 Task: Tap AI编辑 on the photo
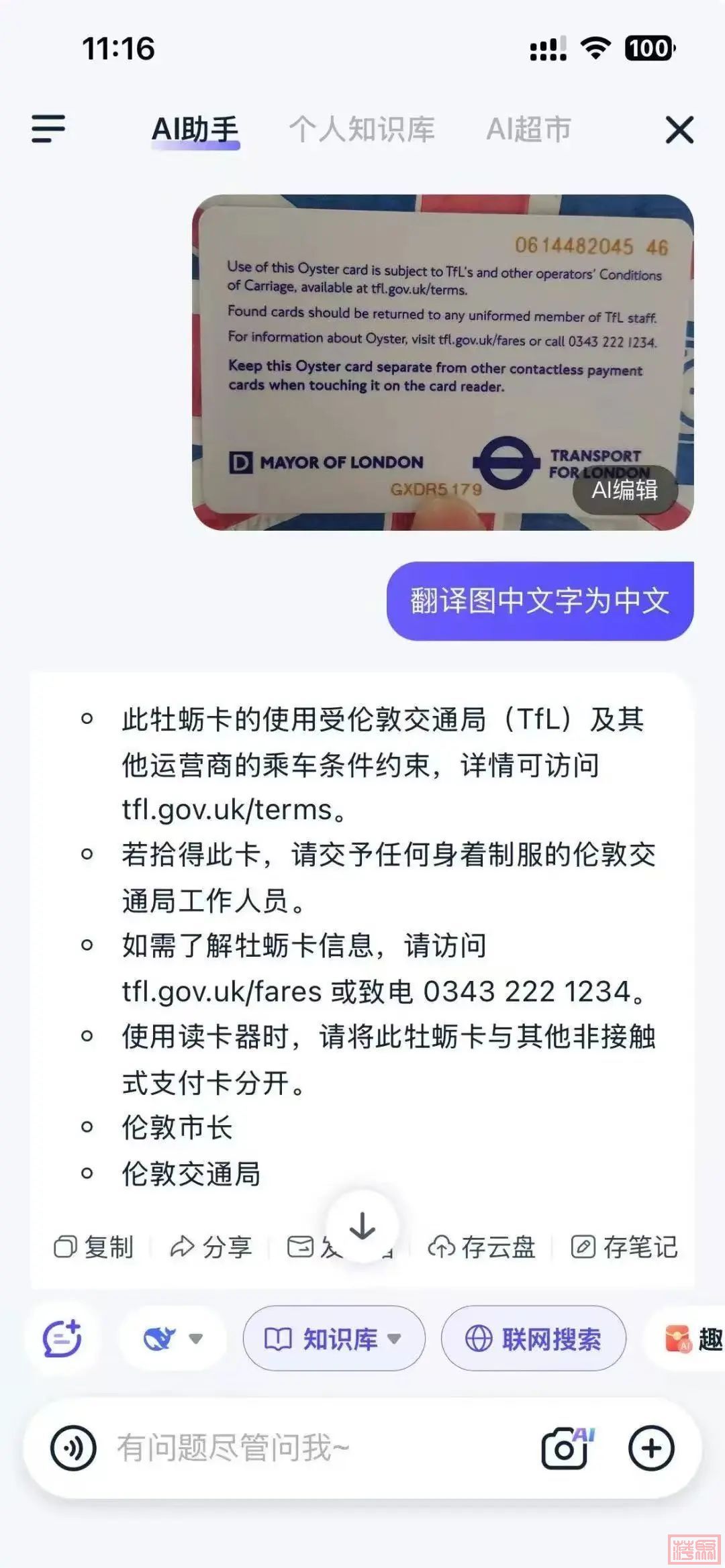pos(624,490)
